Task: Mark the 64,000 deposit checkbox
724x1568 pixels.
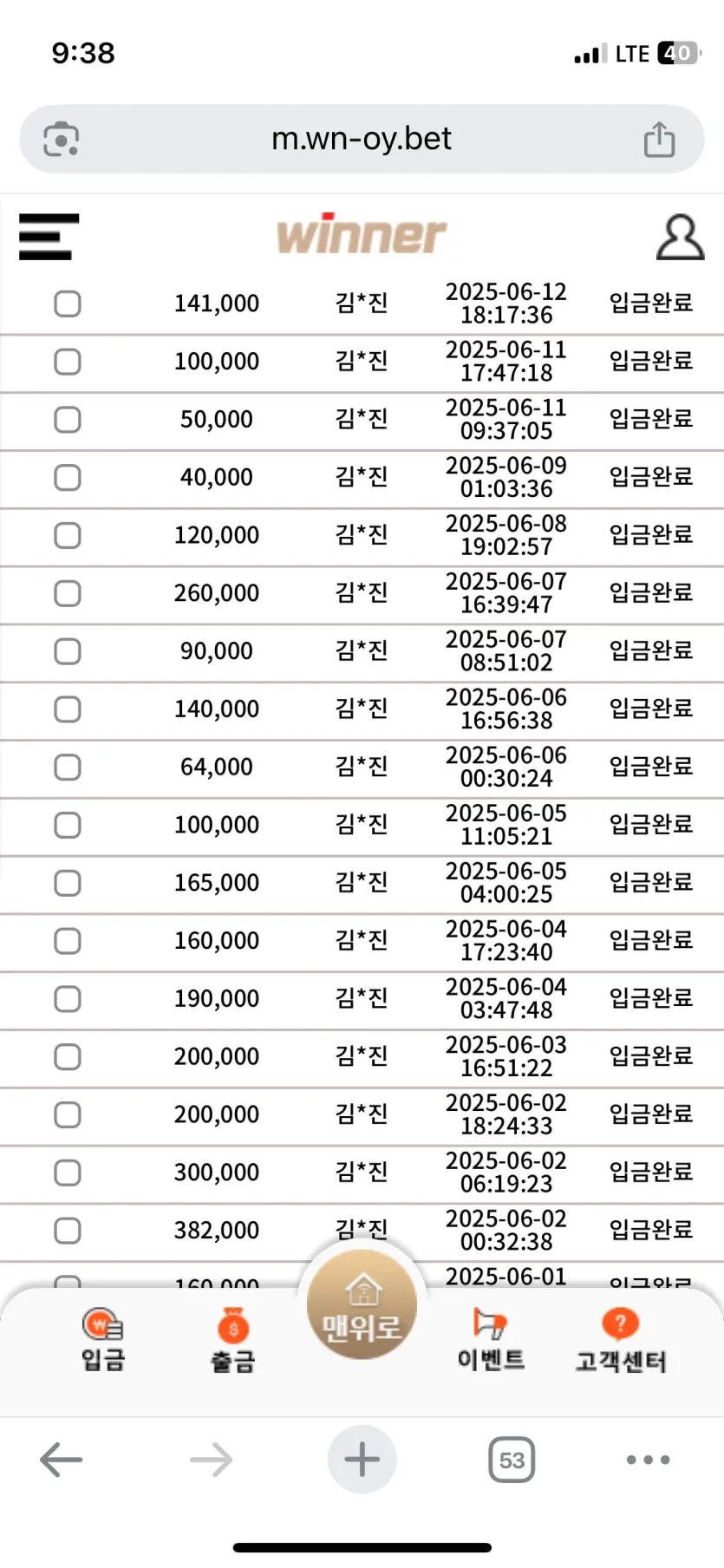Action: [x=68, y=767]
